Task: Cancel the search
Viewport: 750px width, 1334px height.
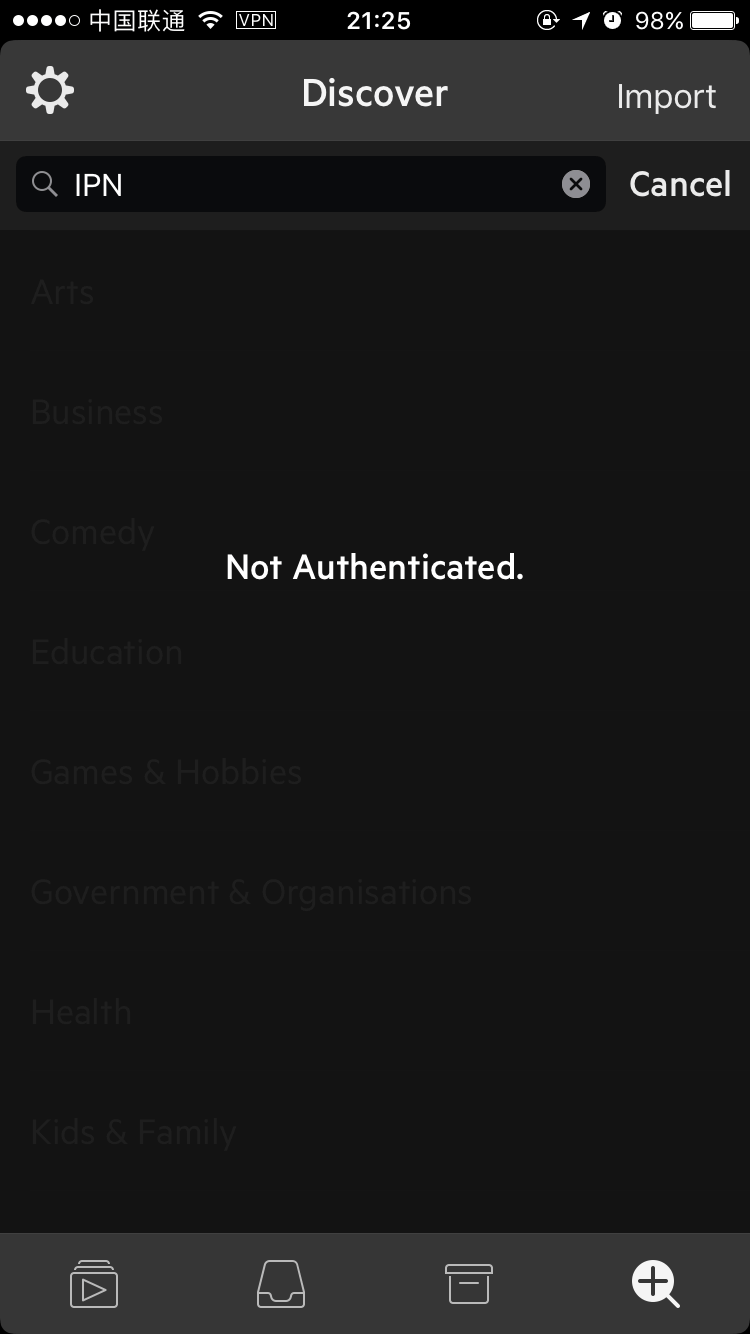Action: tap(680, 184)
